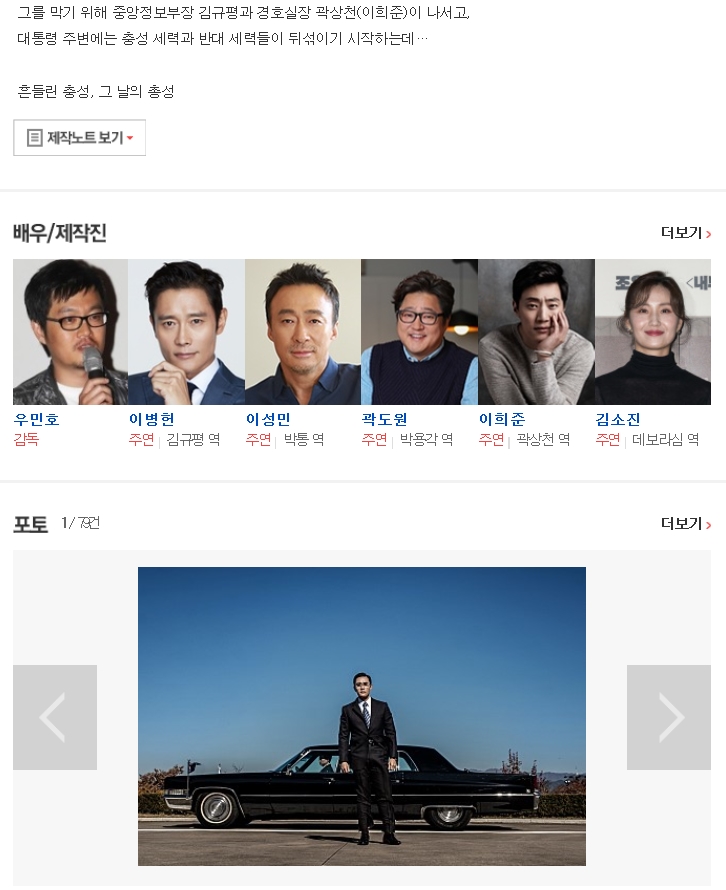Expand the 제작노트 보기 dropdown
The width and height of the screenshot is (726, 890).
(79, 137)
